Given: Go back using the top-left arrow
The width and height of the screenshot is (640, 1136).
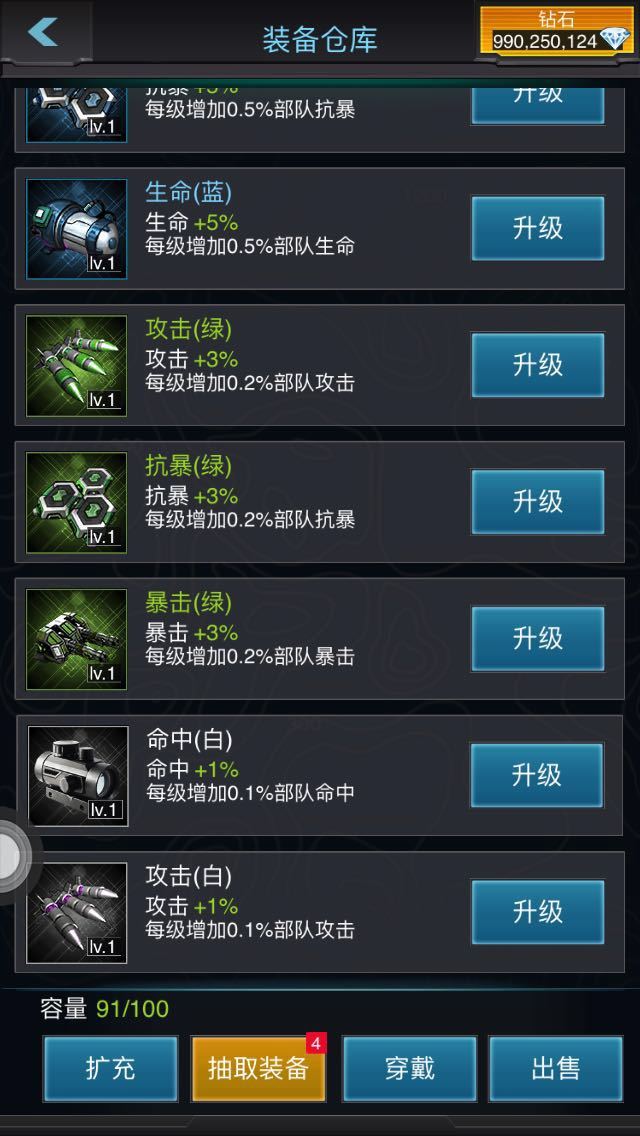Looking at the screenshot, I should (x=43, y=32).
